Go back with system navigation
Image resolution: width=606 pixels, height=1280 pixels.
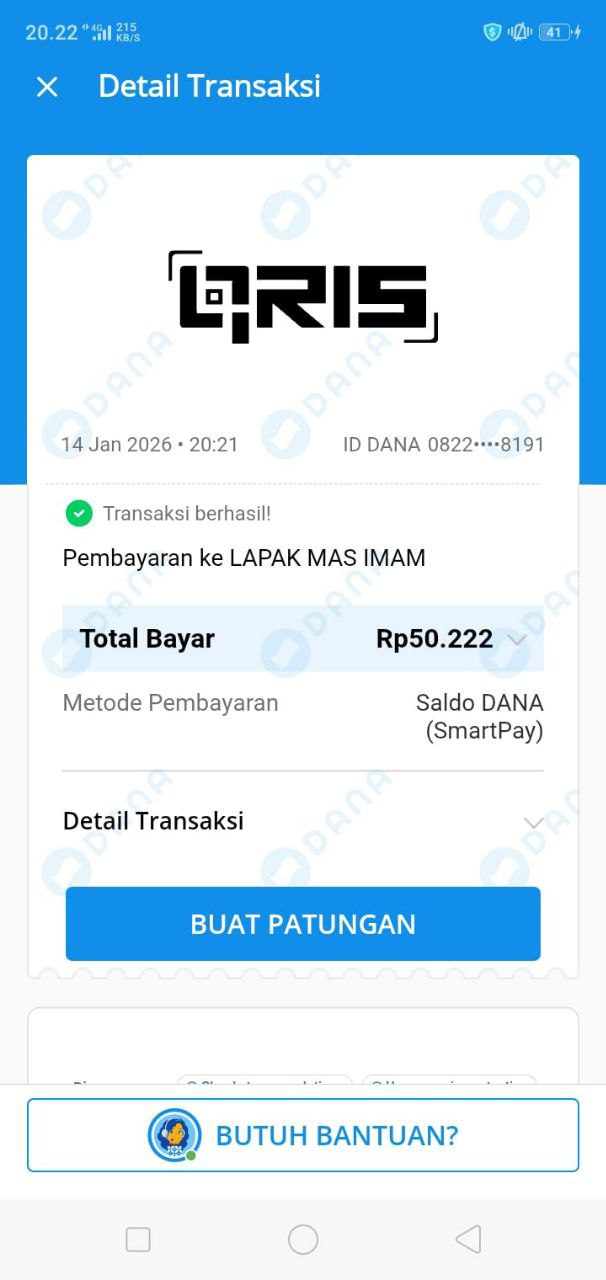point(468,1239)
